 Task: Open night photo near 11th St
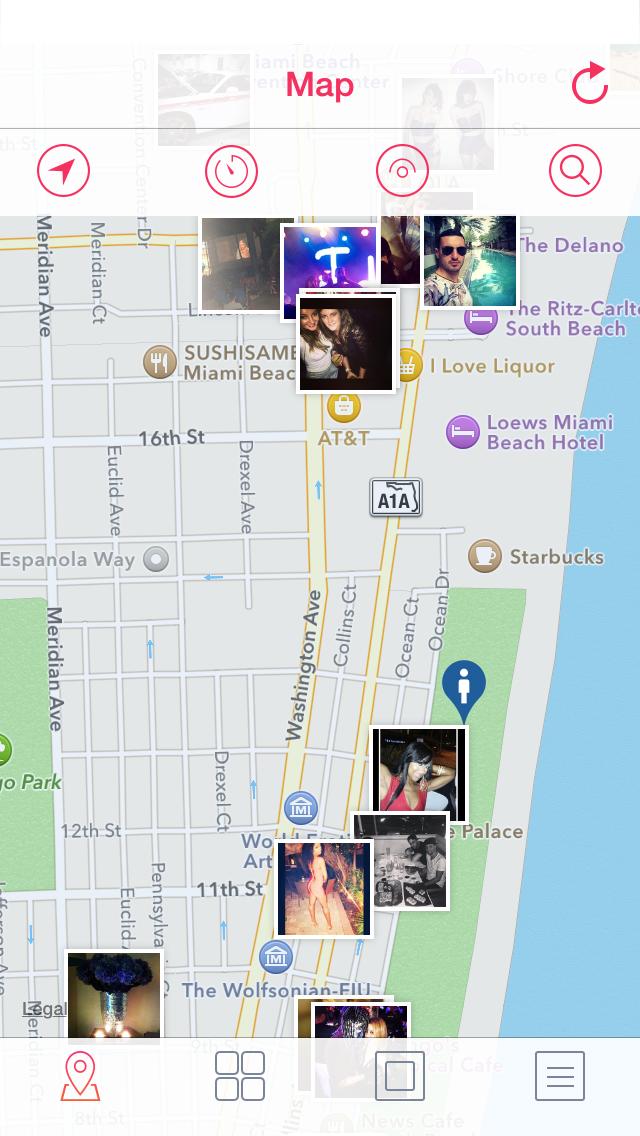pos(324,889)
